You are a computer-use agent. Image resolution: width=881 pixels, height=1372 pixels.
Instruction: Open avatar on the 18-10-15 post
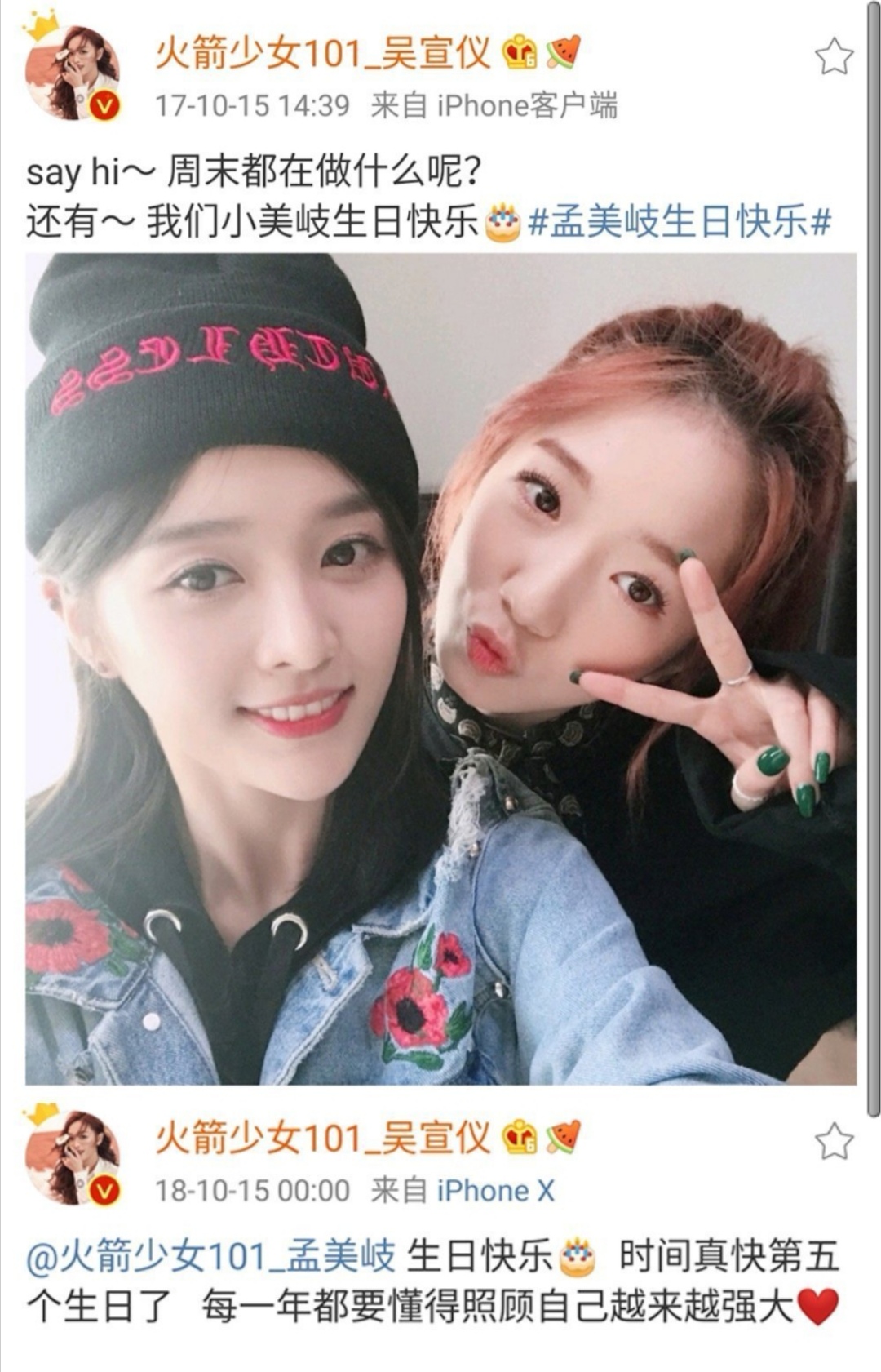click(x=73, y=1158)
